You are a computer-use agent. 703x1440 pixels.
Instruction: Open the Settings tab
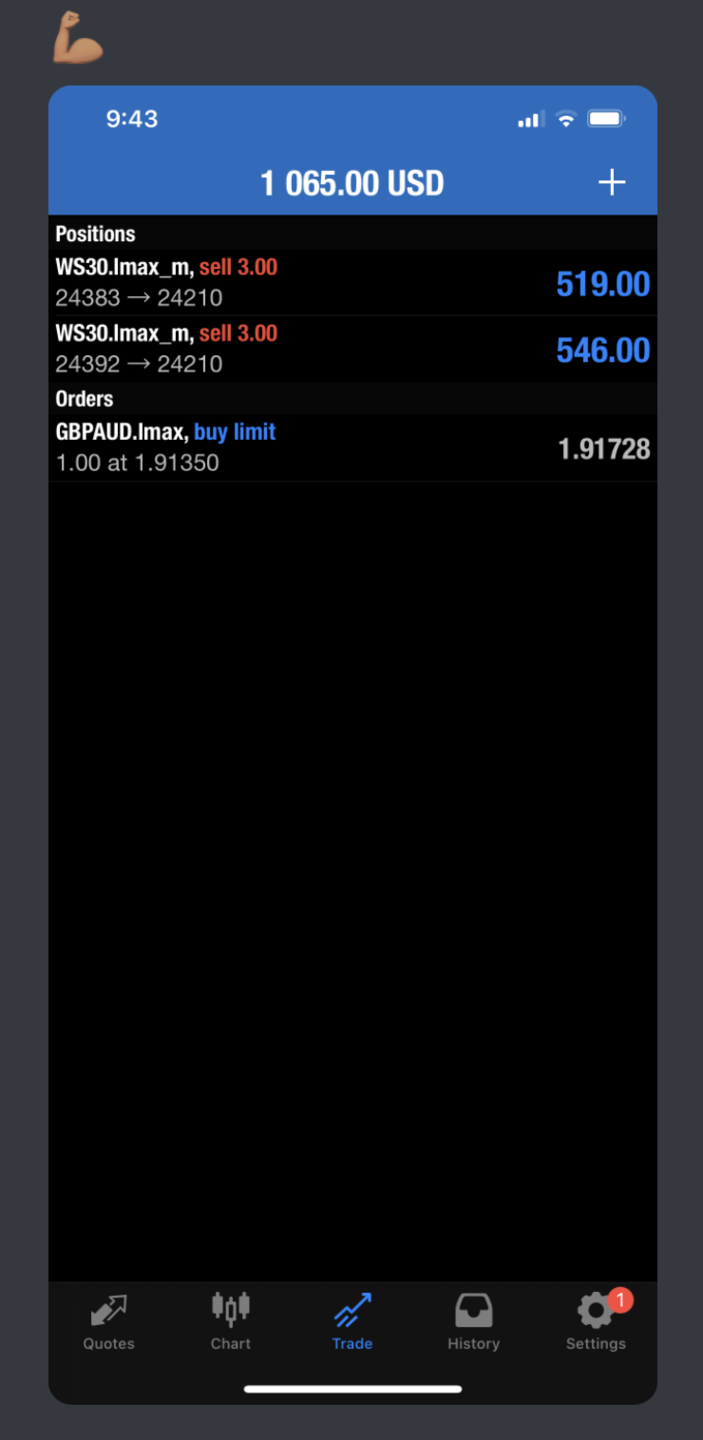pos(596,1321)
